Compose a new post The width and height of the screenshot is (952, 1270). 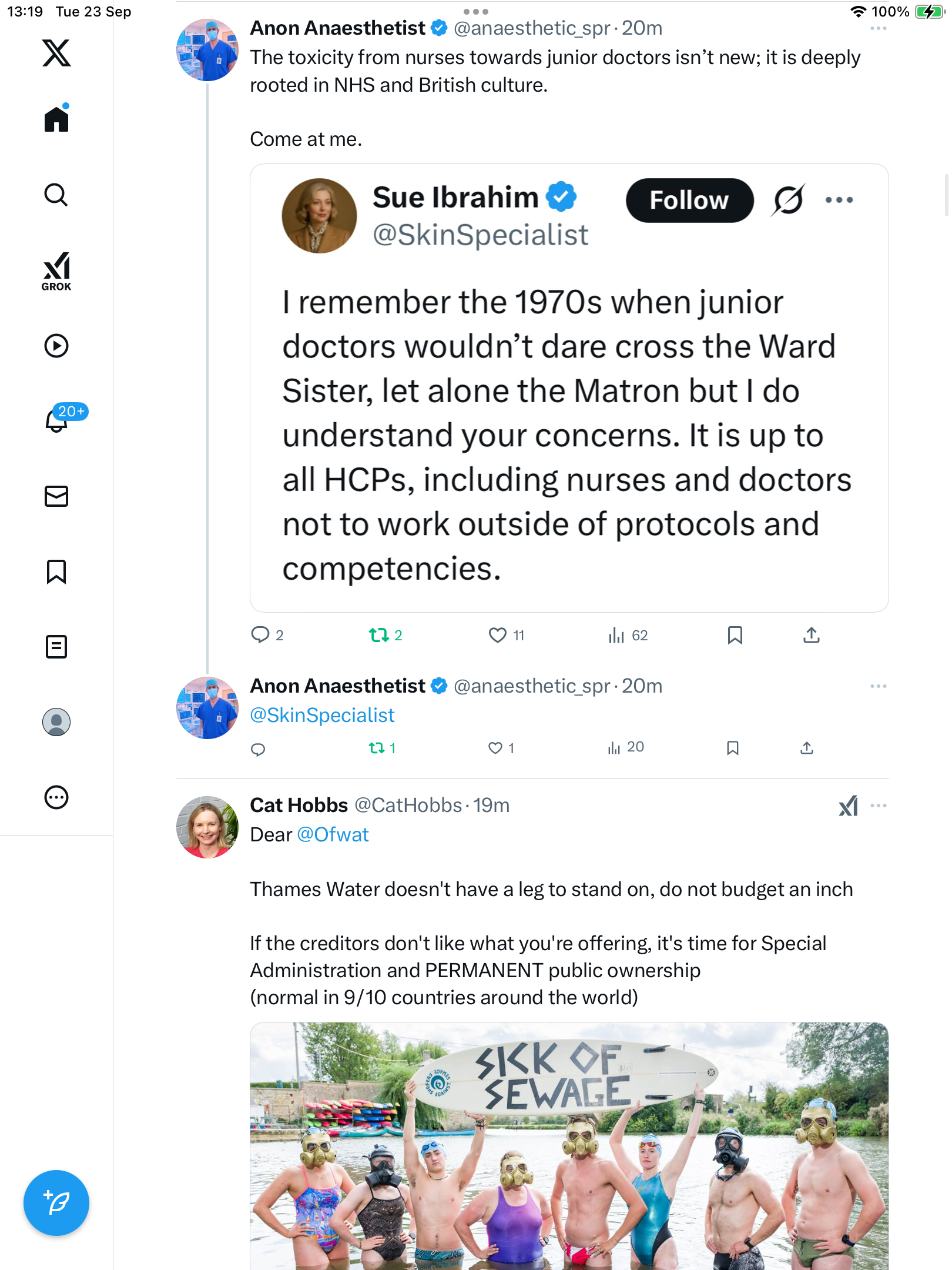[56, 1203]
